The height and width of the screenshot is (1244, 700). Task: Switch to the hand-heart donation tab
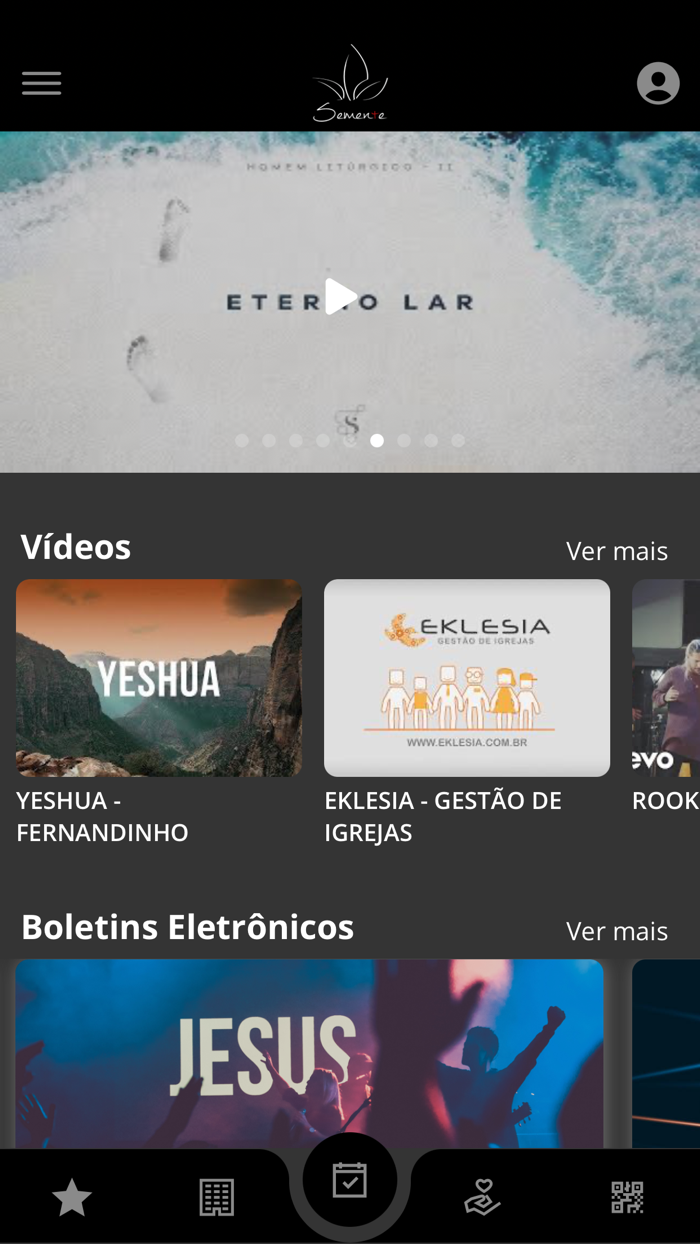point(482,1197)
